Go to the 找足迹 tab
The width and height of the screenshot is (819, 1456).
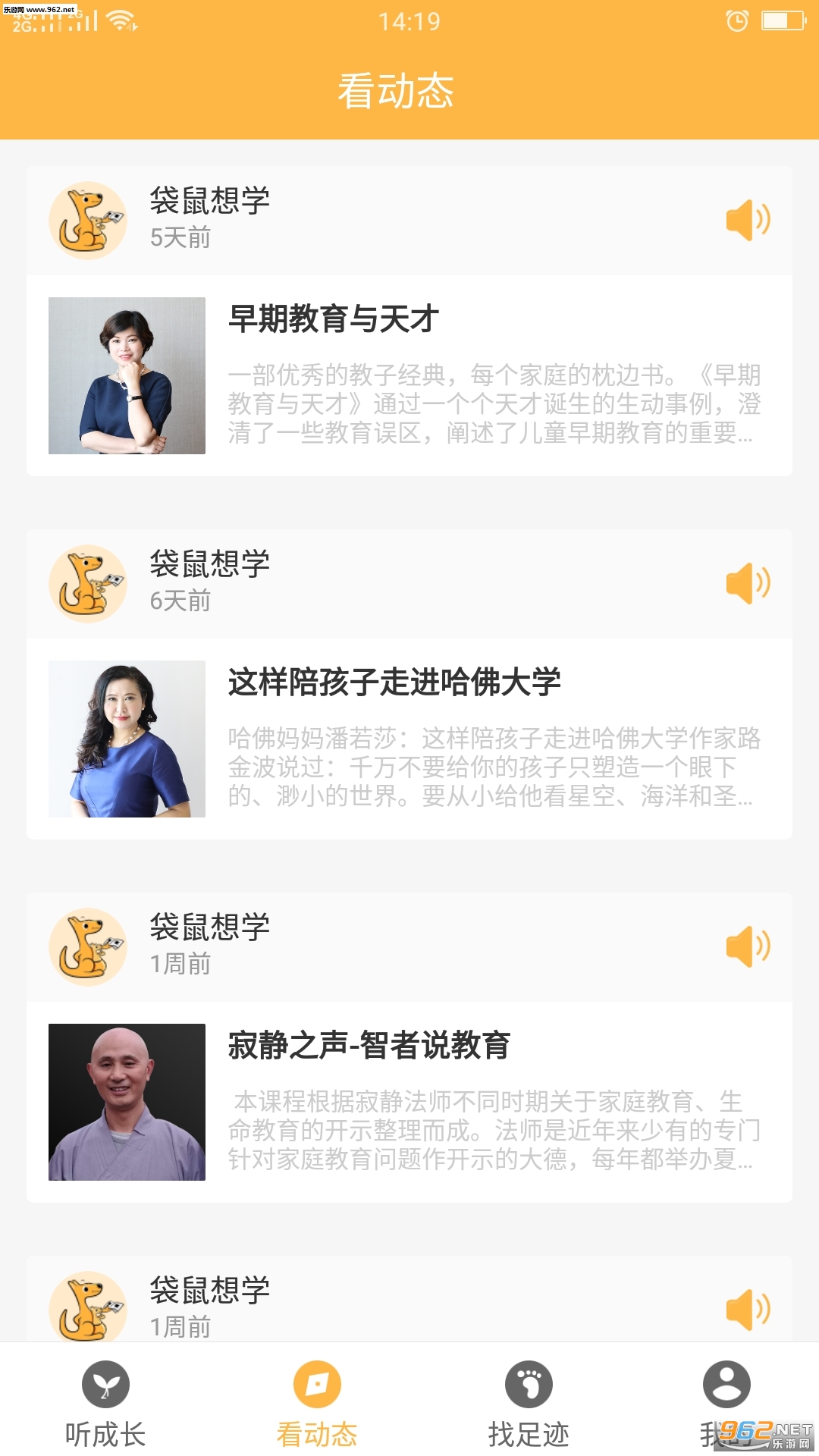[529, 1402]
